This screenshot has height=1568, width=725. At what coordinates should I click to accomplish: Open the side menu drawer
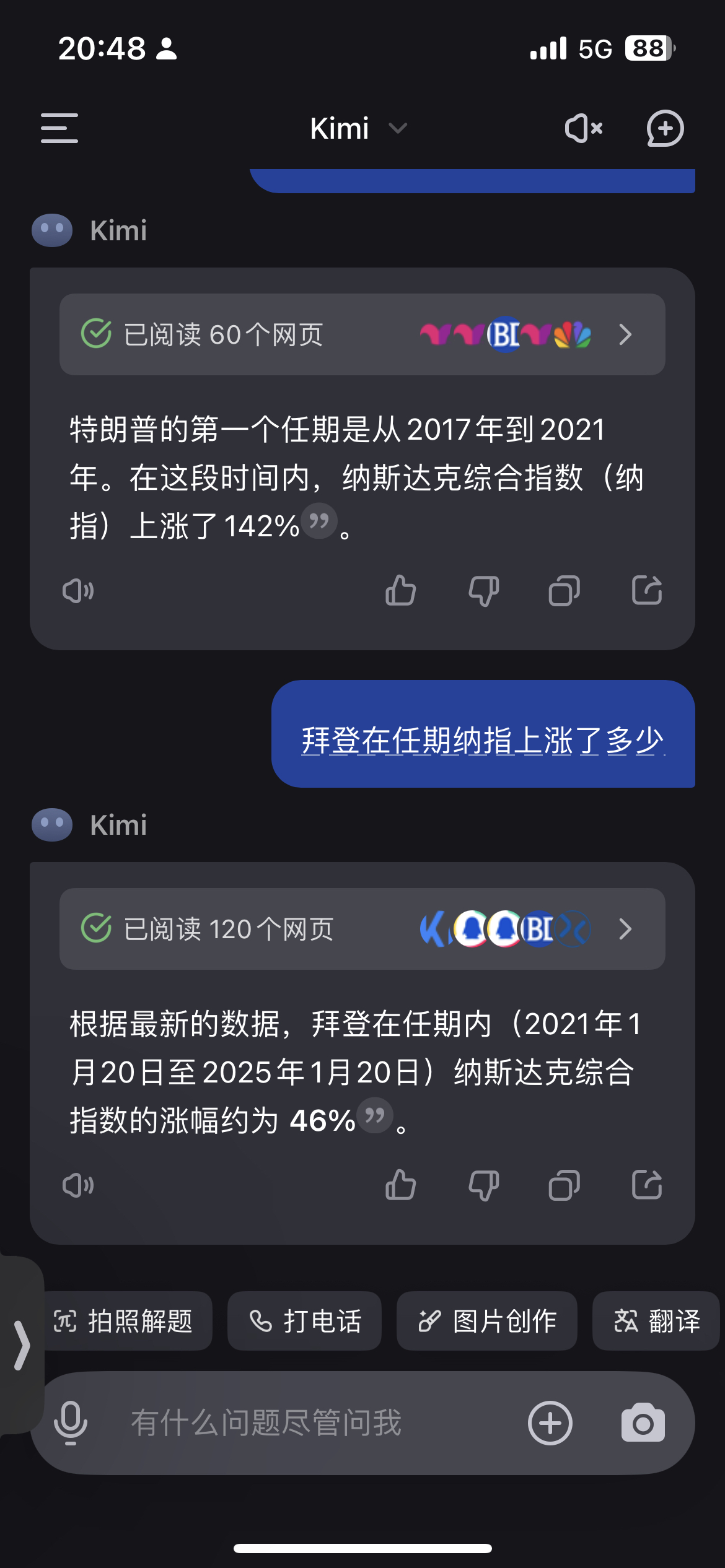coord(59,128)
